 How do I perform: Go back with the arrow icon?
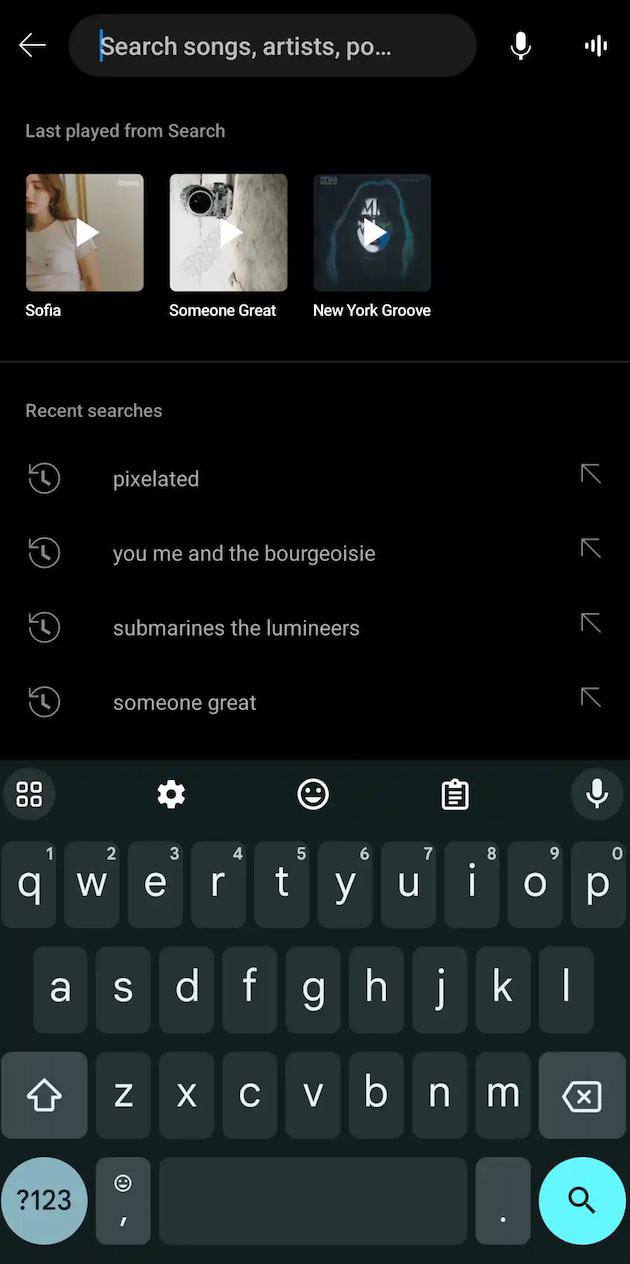pyautogui.click(x=32, y=45)
